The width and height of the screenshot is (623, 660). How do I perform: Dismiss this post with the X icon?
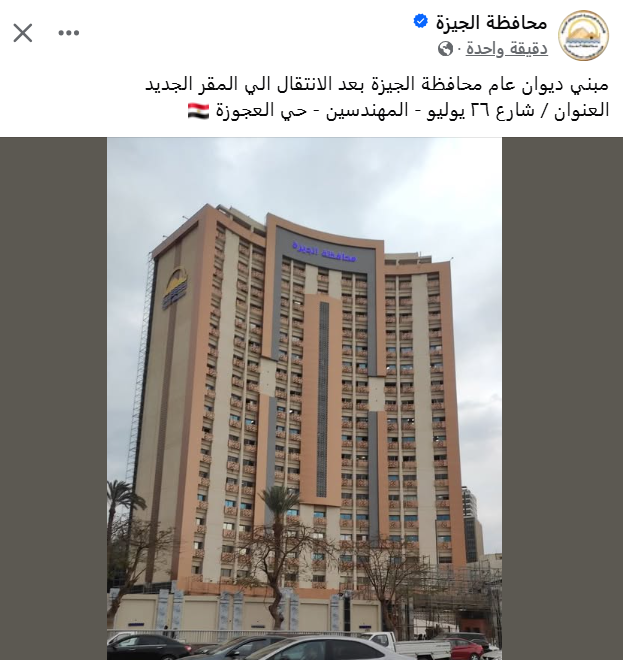coord(23,33)
